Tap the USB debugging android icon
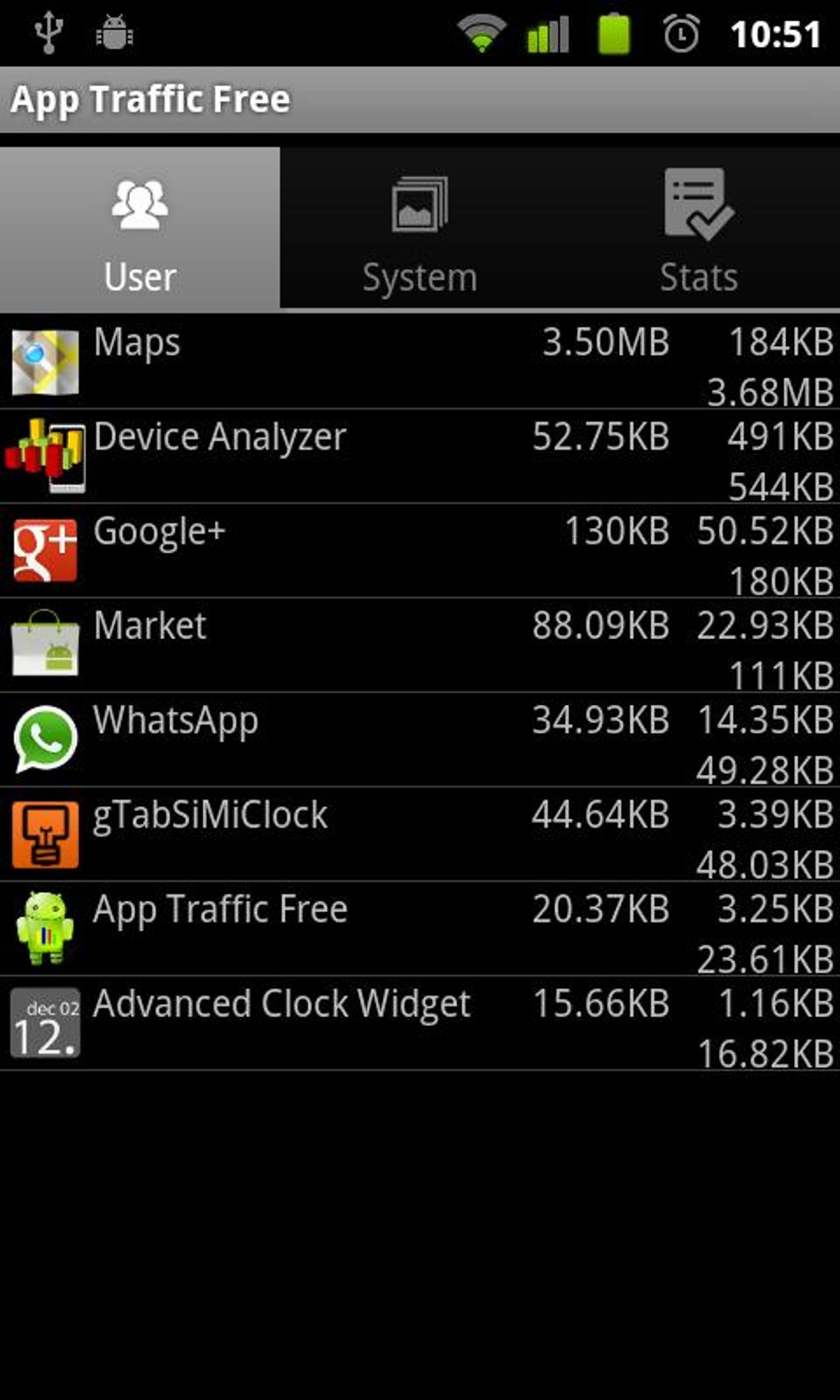Viewport: 840px width, 1400px height. click(114, 31)
